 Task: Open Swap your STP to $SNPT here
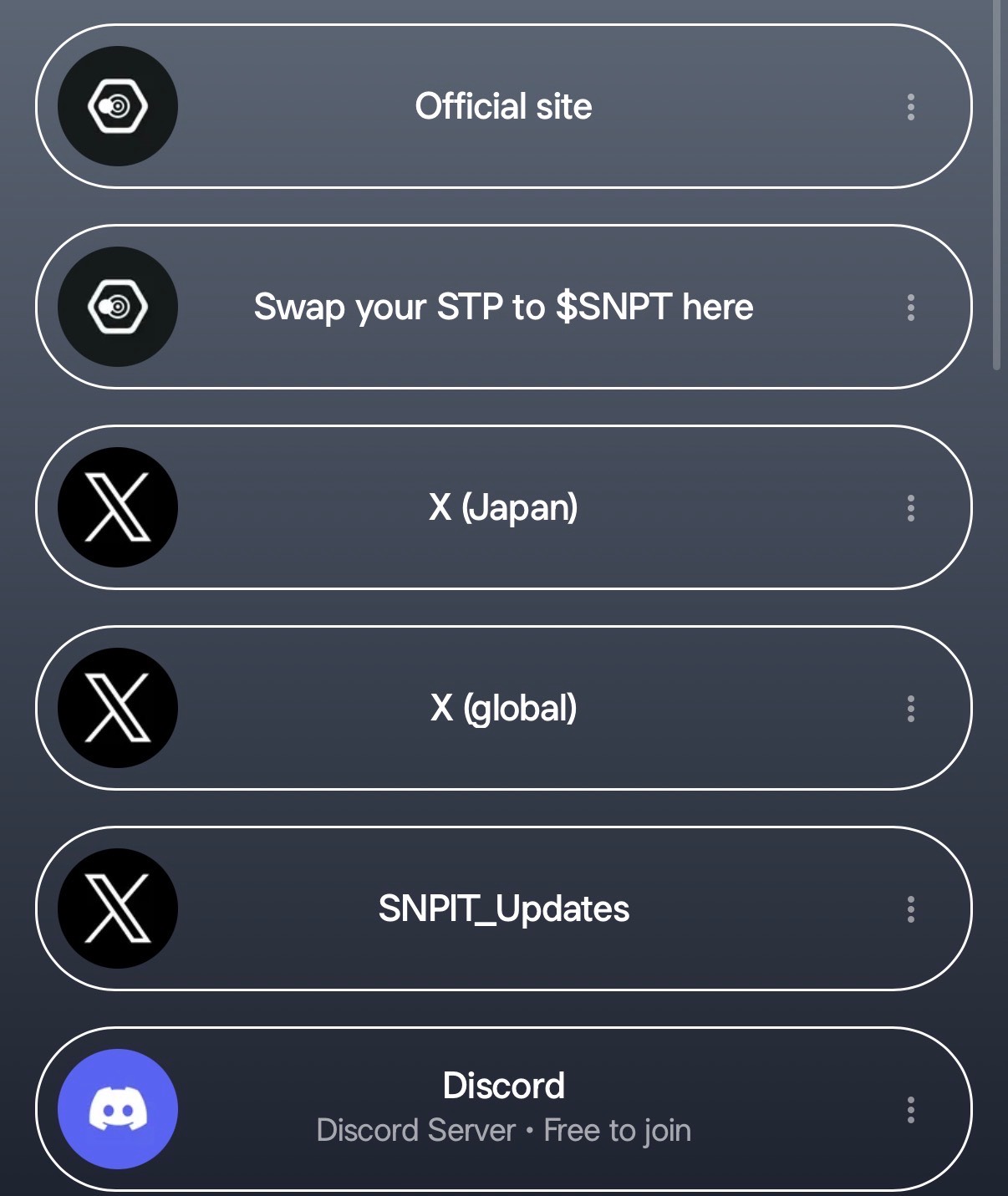(503, 307)
